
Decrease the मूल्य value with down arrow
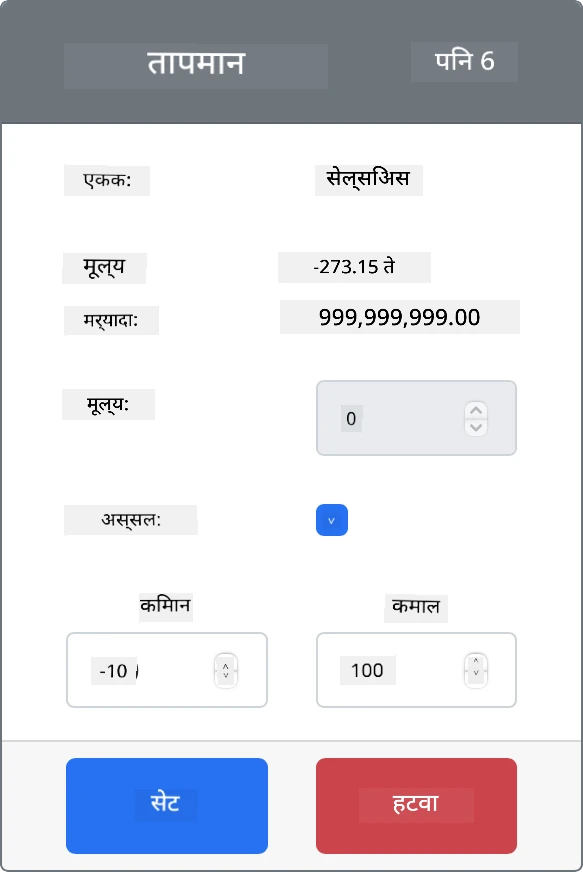(x=476, y=427)
